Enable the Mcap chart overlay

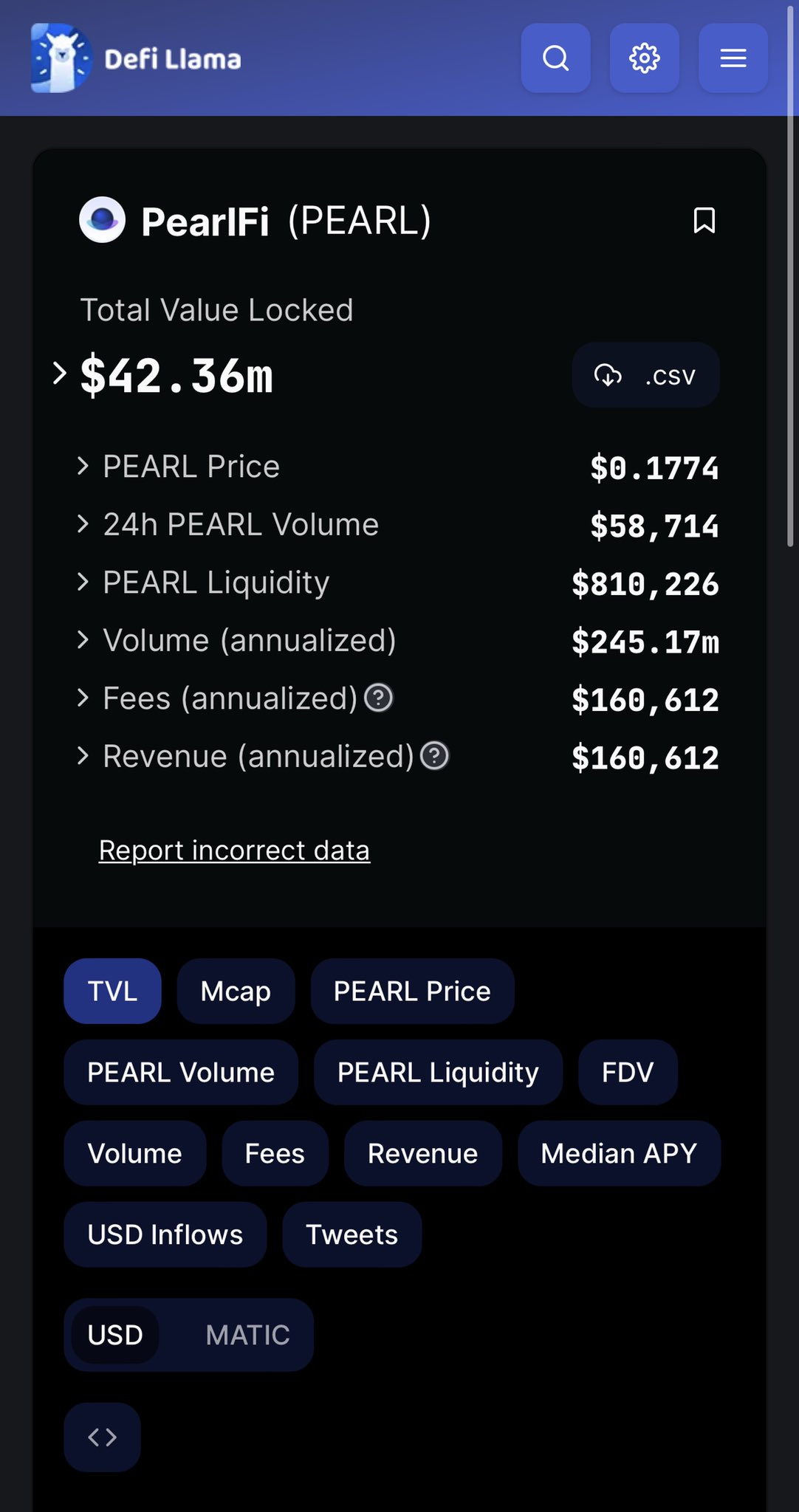pyautogui.click(x=236, y=991)
